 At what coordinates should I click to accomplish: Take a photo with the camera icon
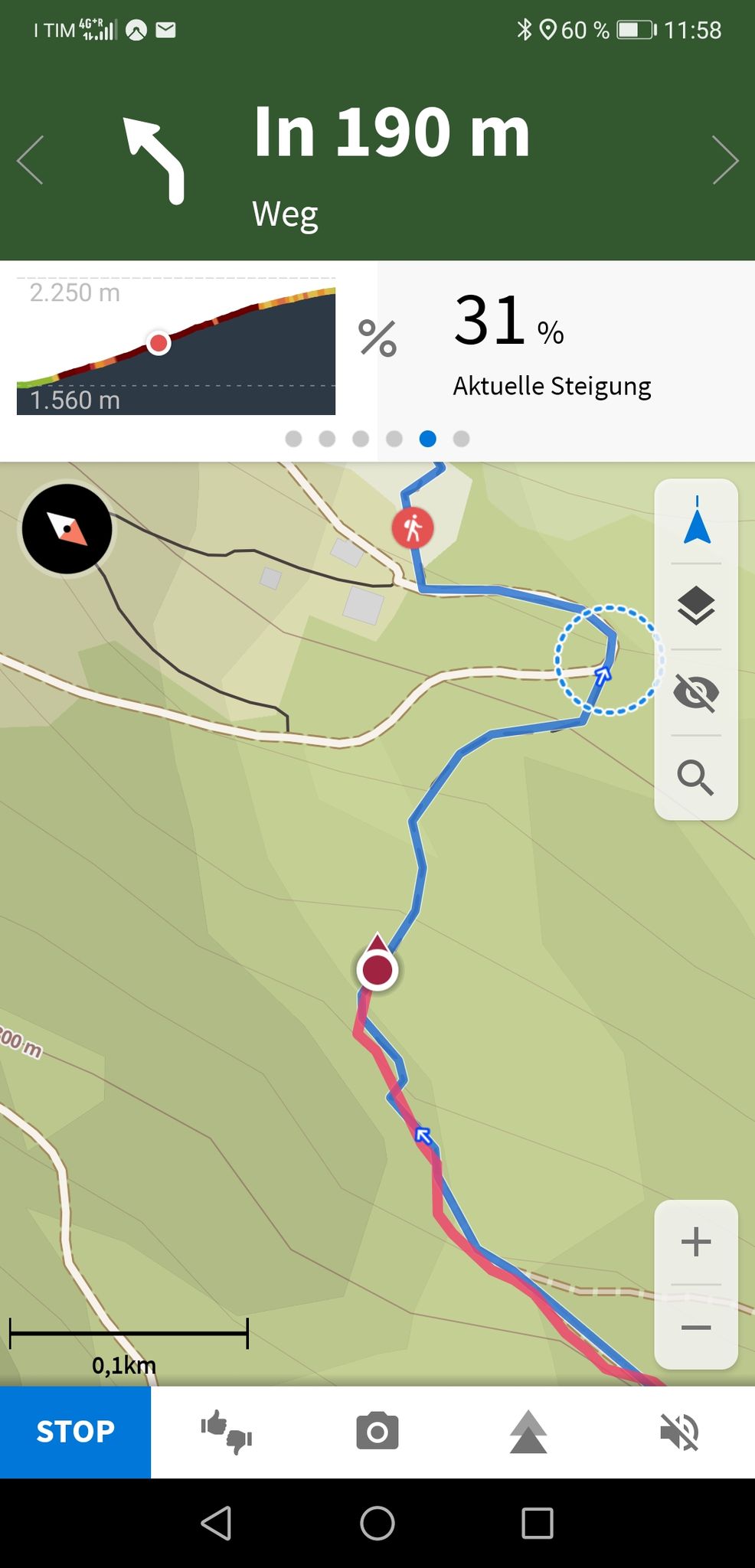point(377,1431)
